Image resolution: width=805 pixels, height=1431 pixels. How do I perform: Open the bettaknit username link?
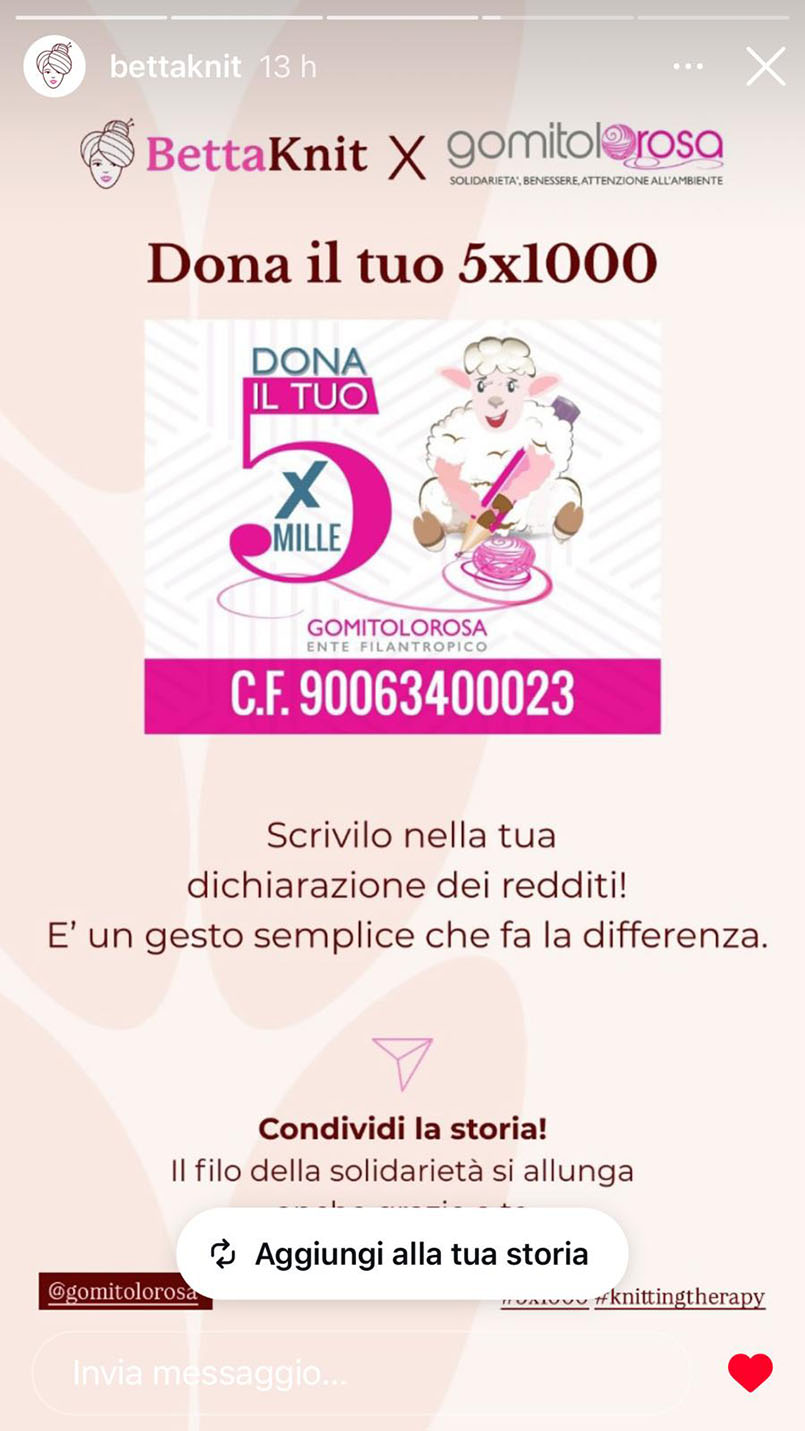(x=175, y=67)
